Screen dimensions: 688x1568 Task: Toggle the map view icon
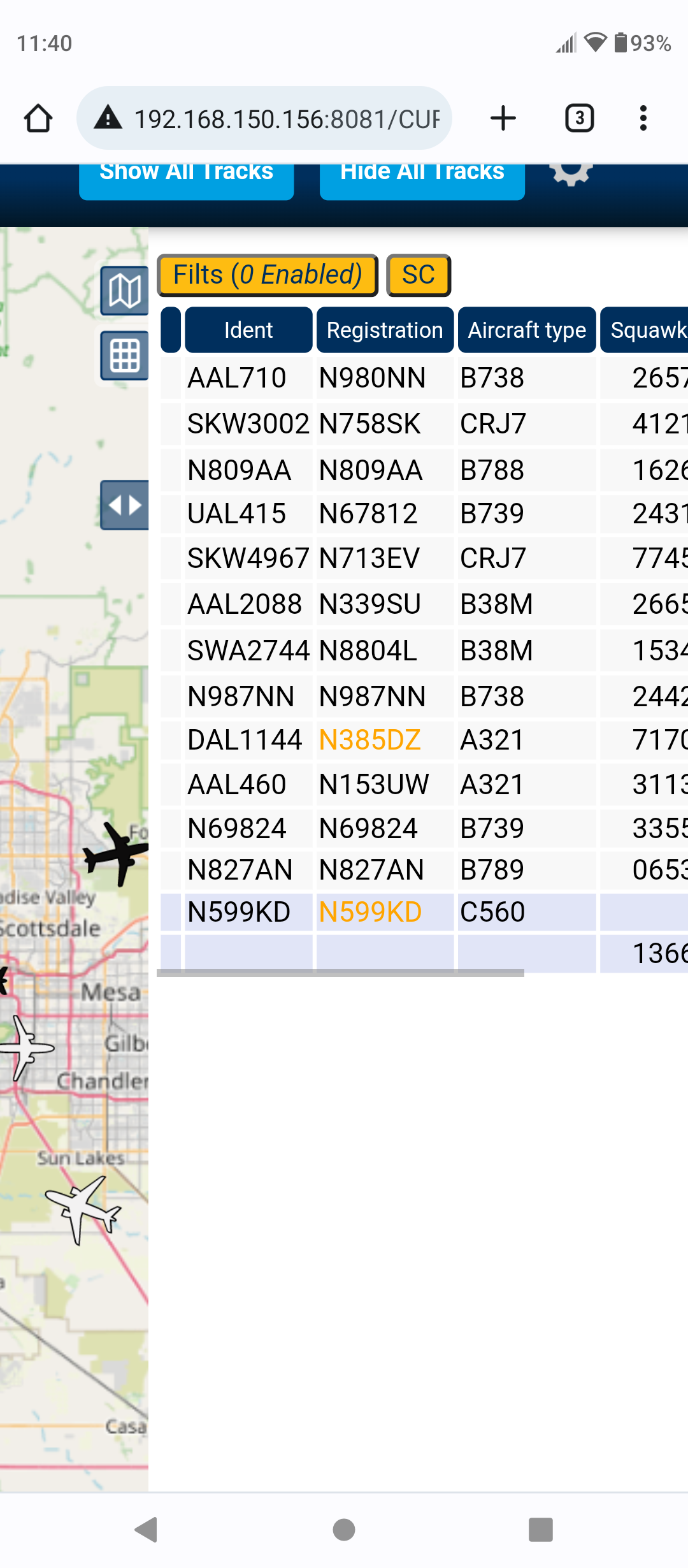coord(125,291)
